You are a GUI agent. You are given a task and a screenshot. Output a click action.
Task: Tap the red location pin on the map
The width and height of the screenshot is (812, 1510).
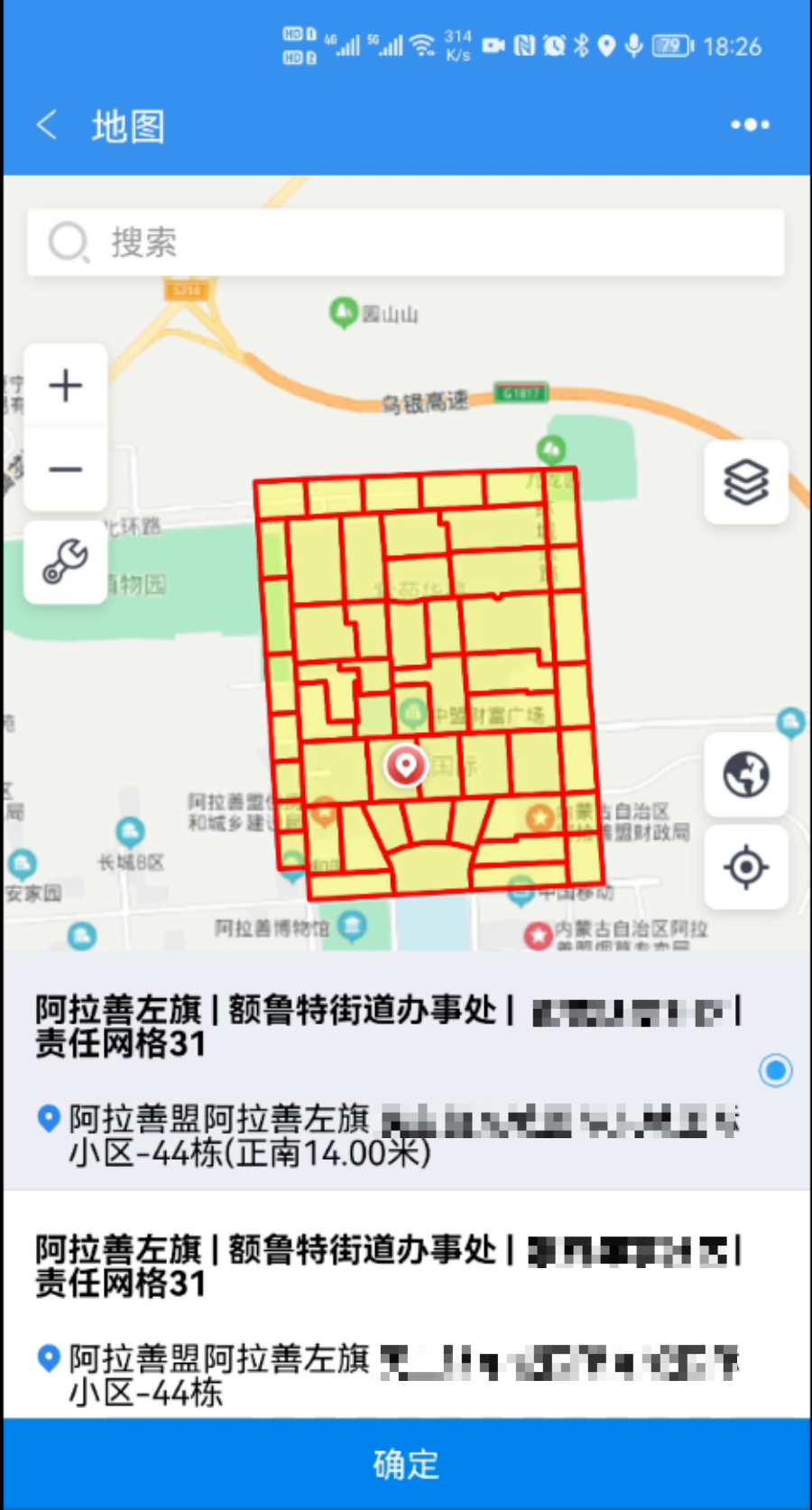click(x=406, y=764)
